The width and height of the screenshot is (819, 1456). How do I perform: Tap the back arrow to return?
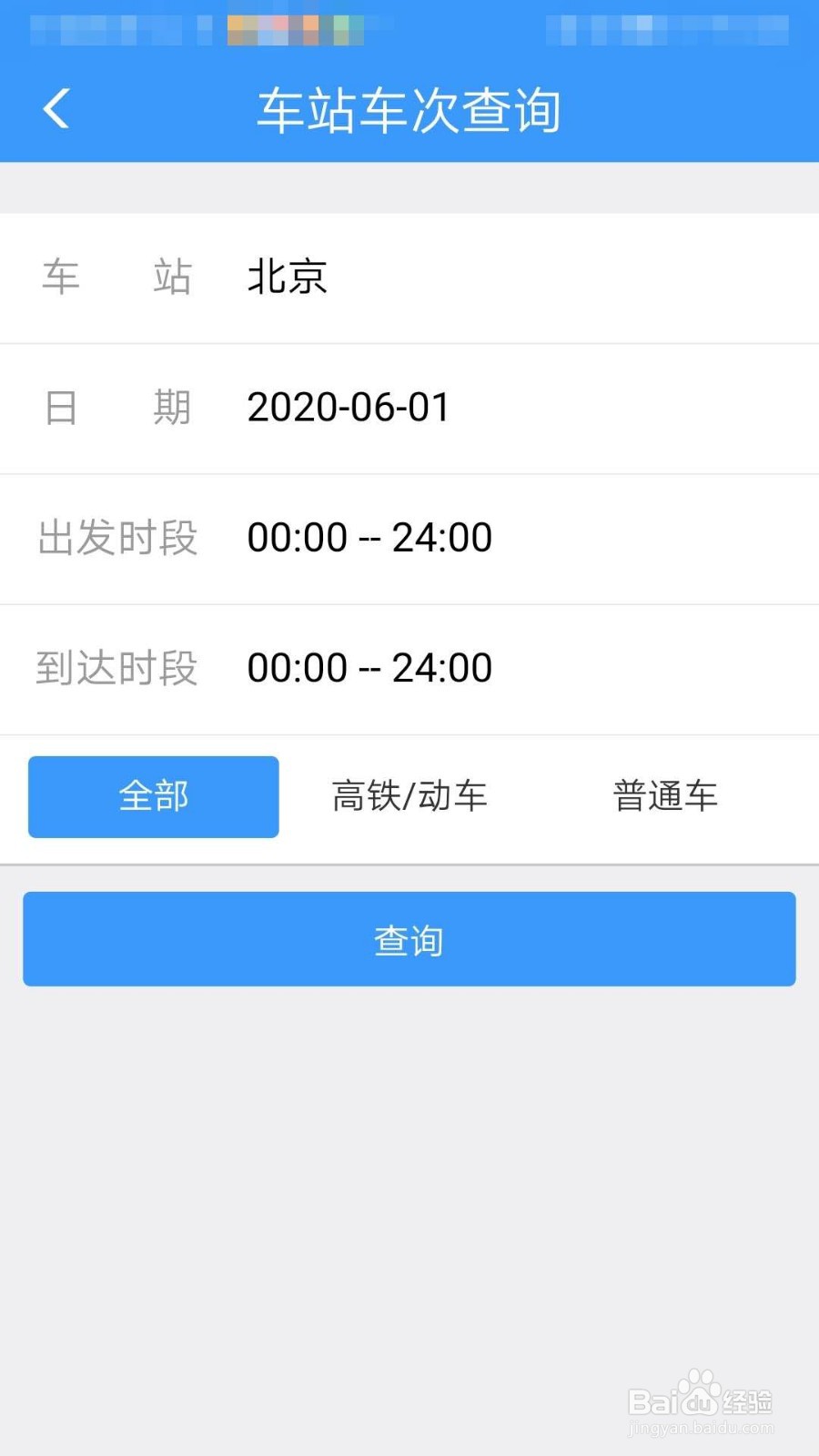56,107
